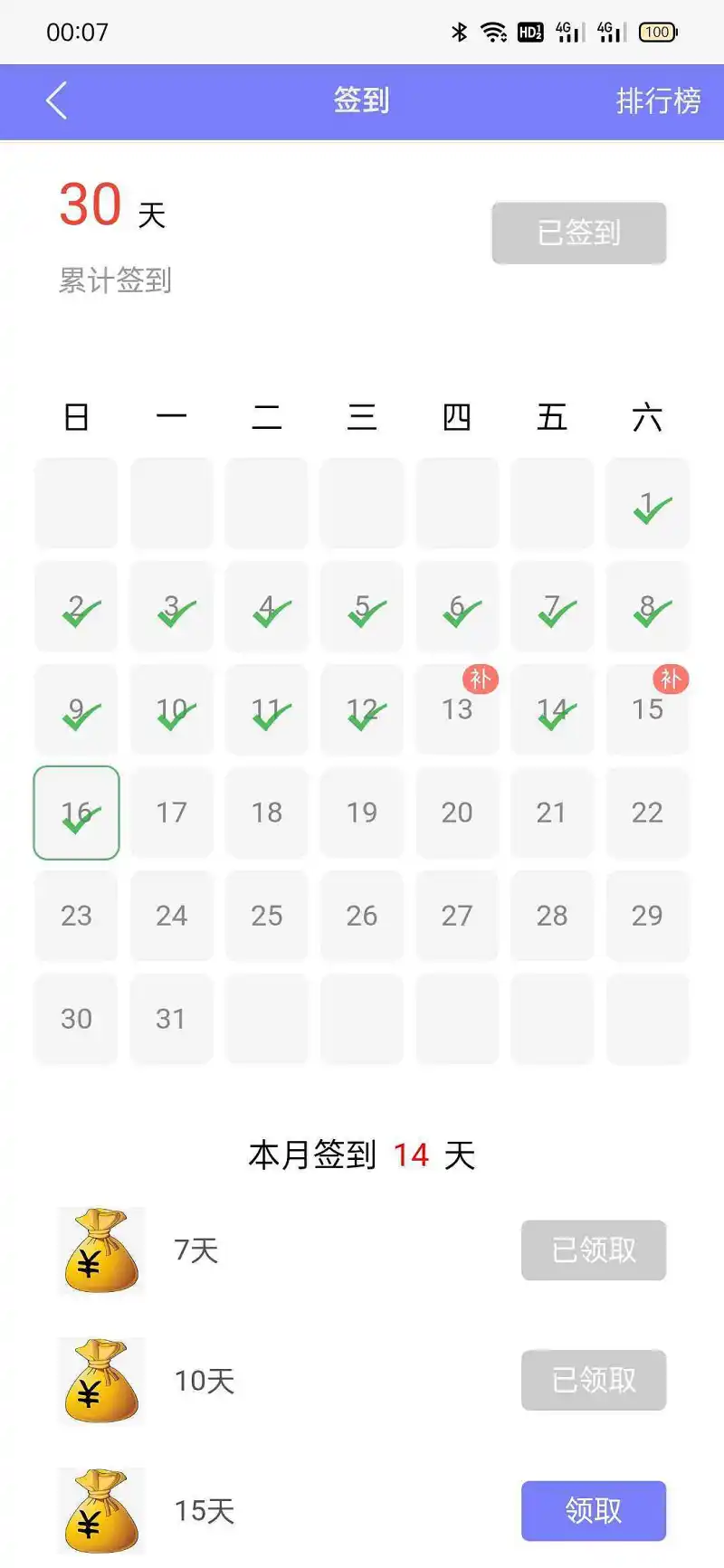This screenshot has width=724, height=1568.
Task: Select today's date, 16
Action: point(76,812)
